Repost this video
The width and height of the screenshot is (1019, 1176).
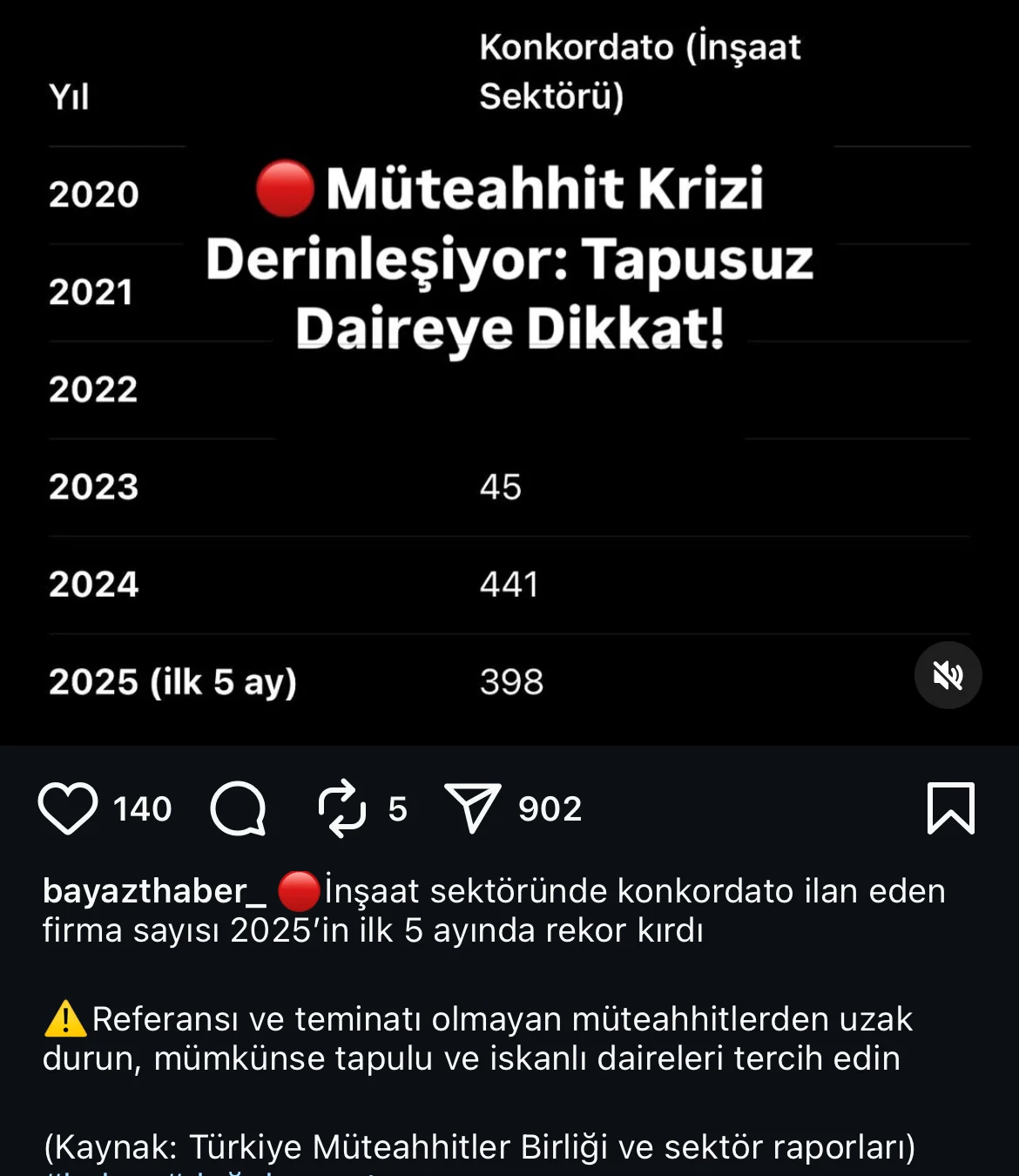(341, 808)
